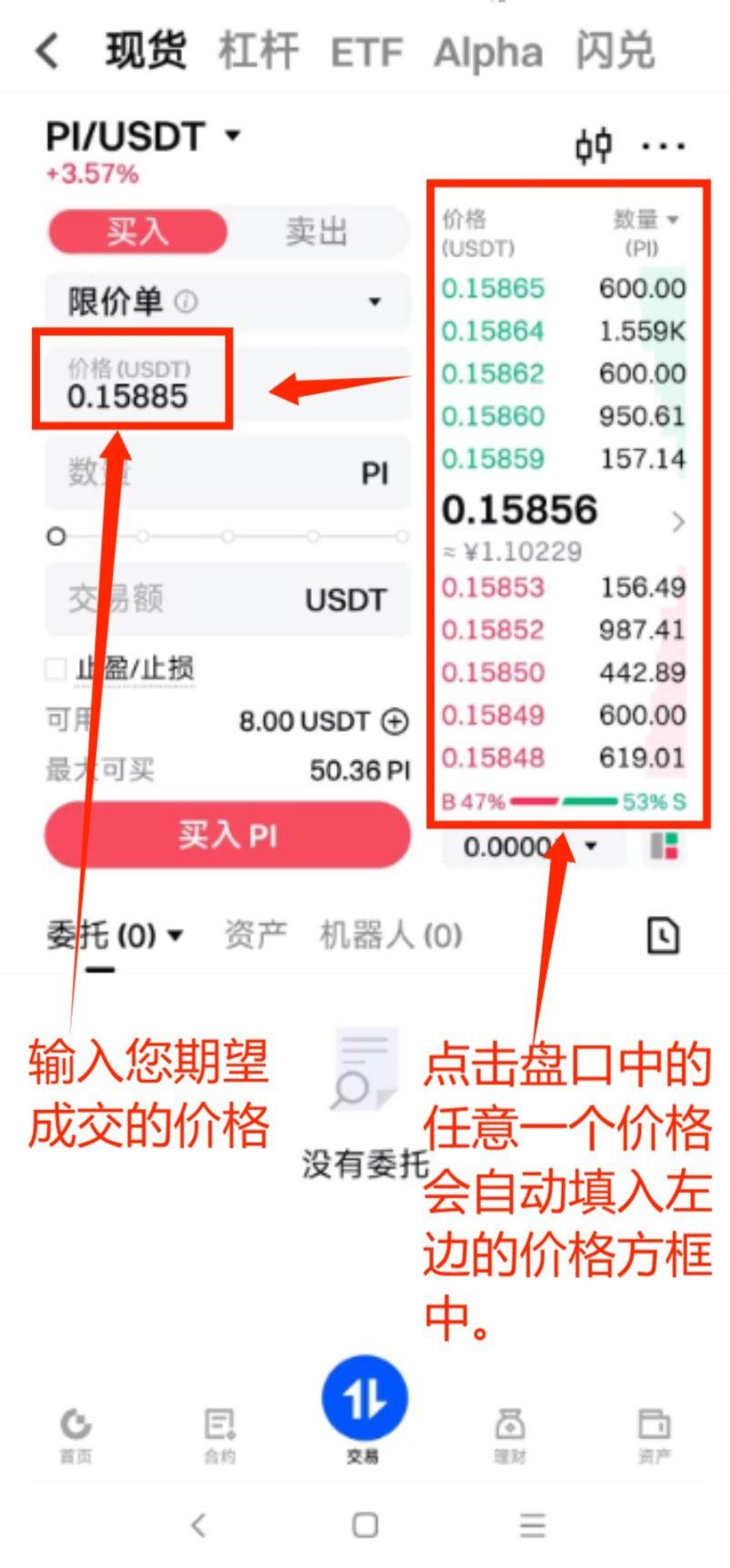Screen dimensions: 730x1568
Task: Add funds via the plus icon beside 8.00 USDT
Action: pos(395,722)
